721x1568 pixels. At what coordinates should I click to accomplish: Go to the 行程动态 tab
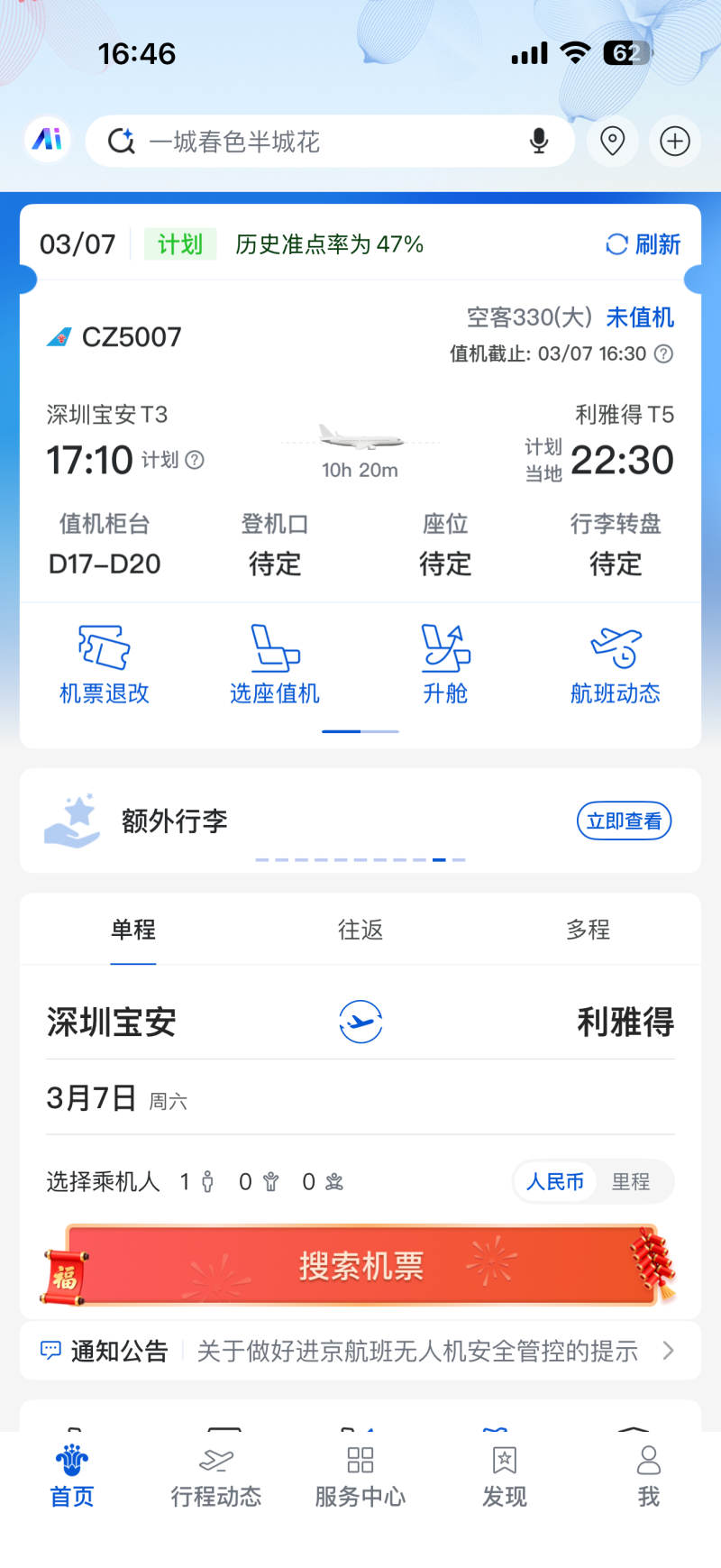[x=216, y=1476]
